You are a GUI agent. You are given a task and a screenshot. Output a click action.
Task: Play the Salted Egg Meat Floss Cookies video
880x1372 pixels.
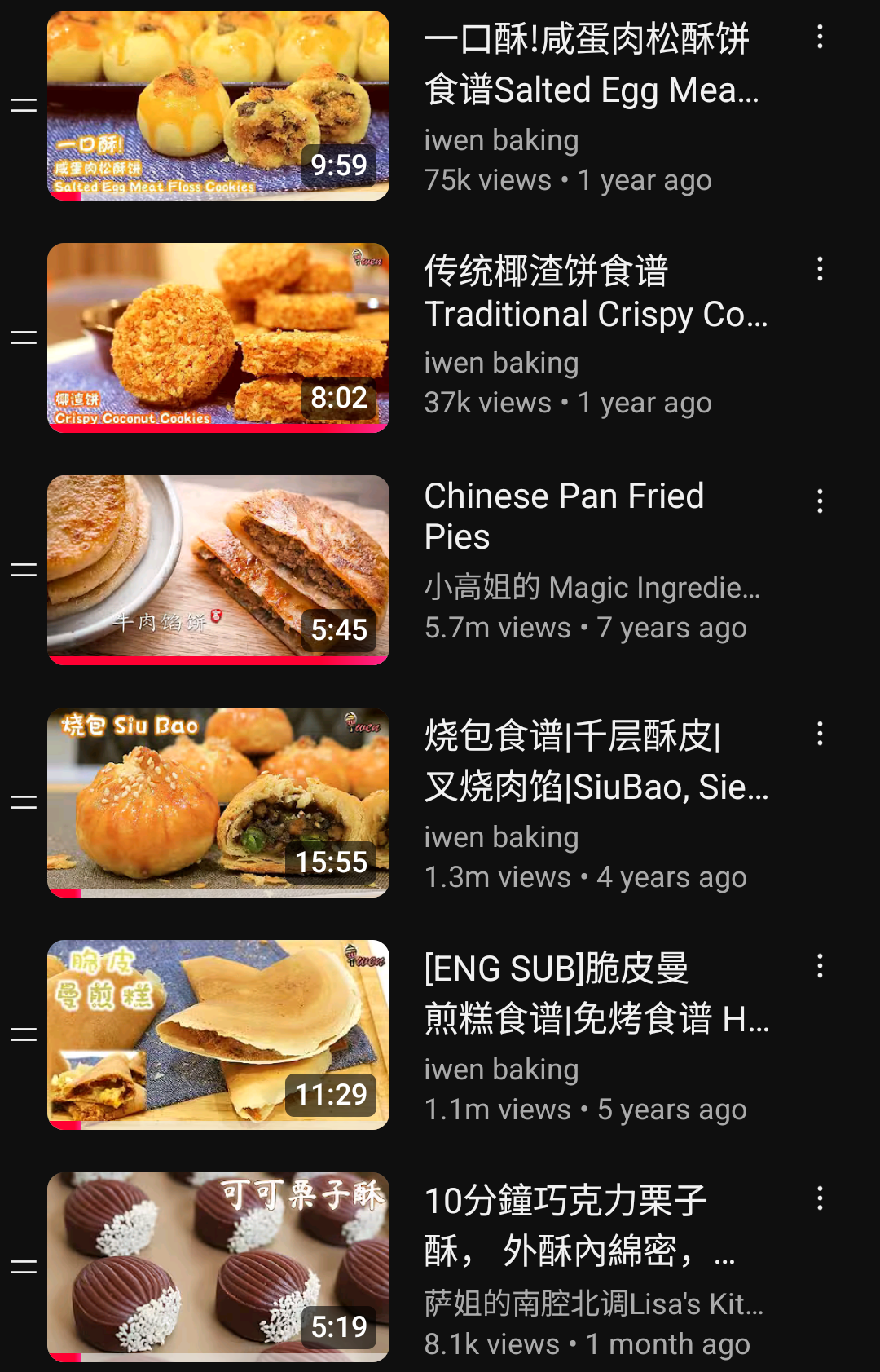click(x=218, y=105)
